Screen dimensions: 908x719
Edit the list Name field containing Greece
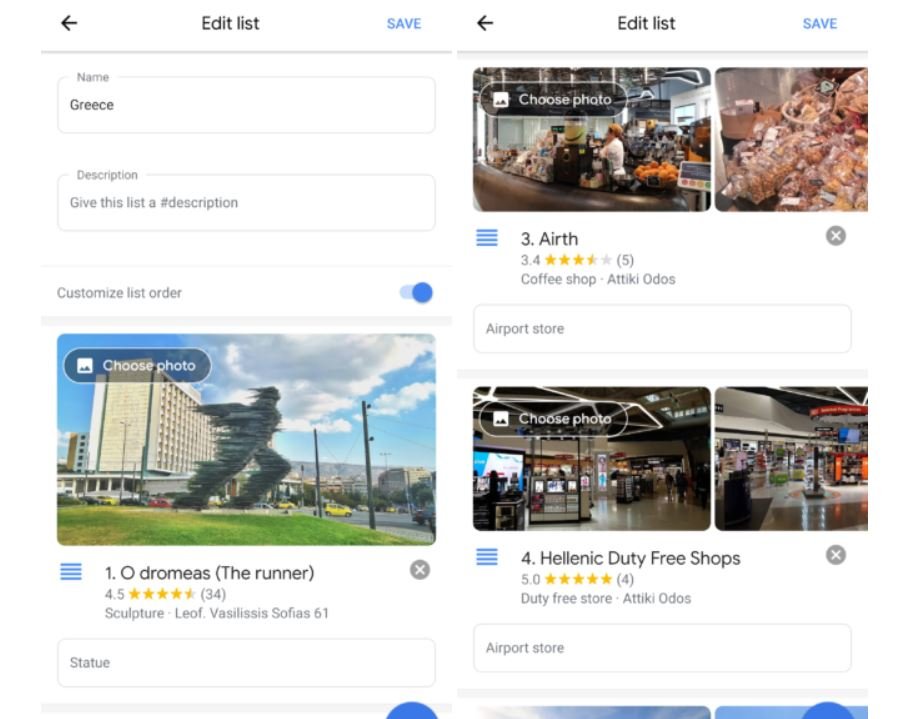pos(245,105)
